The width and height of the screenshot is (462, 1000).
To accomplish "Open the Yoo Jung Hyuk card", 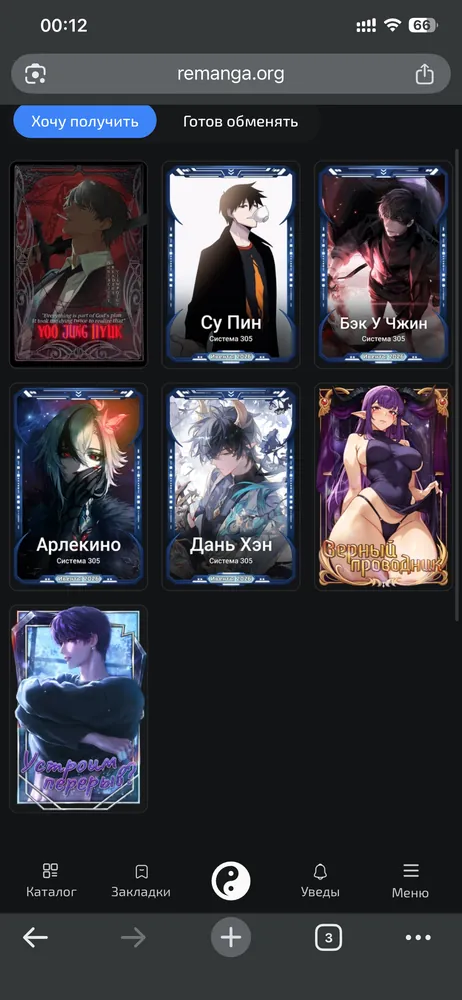I will click(x=78, y=265).
